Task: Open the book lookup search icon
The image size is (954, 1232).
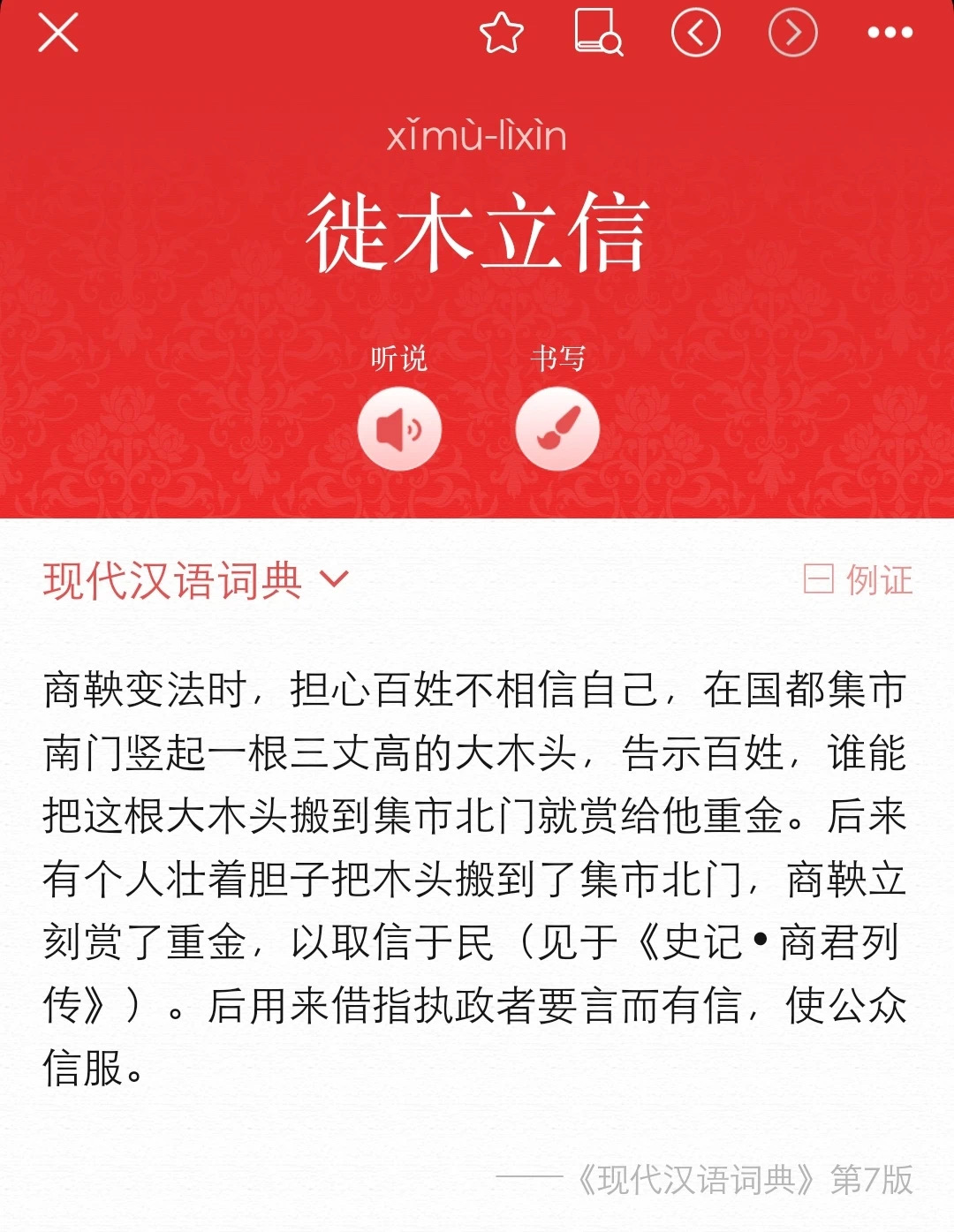Action: coord(599,34)
